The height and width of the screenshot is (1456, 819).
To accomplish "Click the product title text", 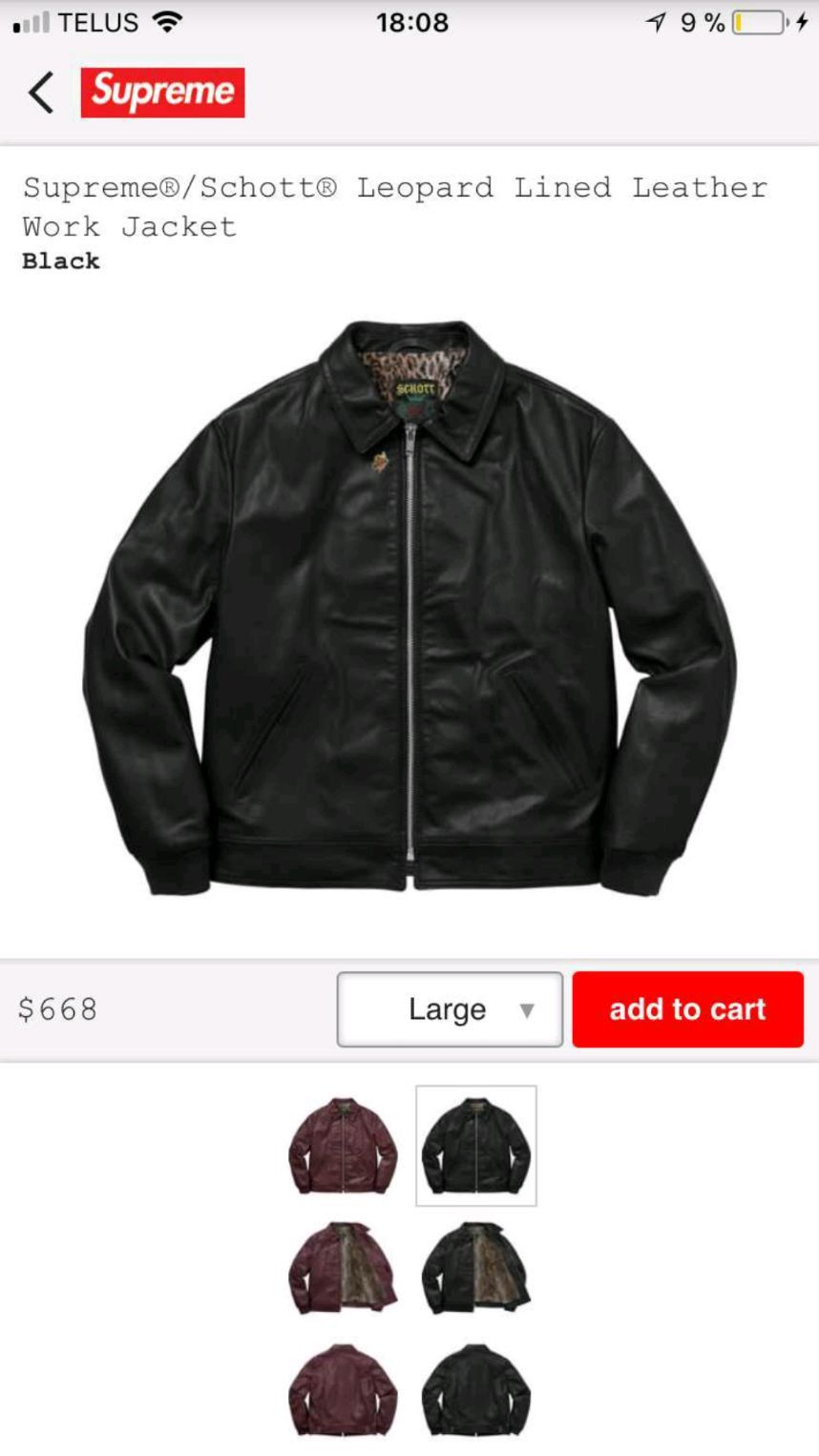I will pos(394,206).
